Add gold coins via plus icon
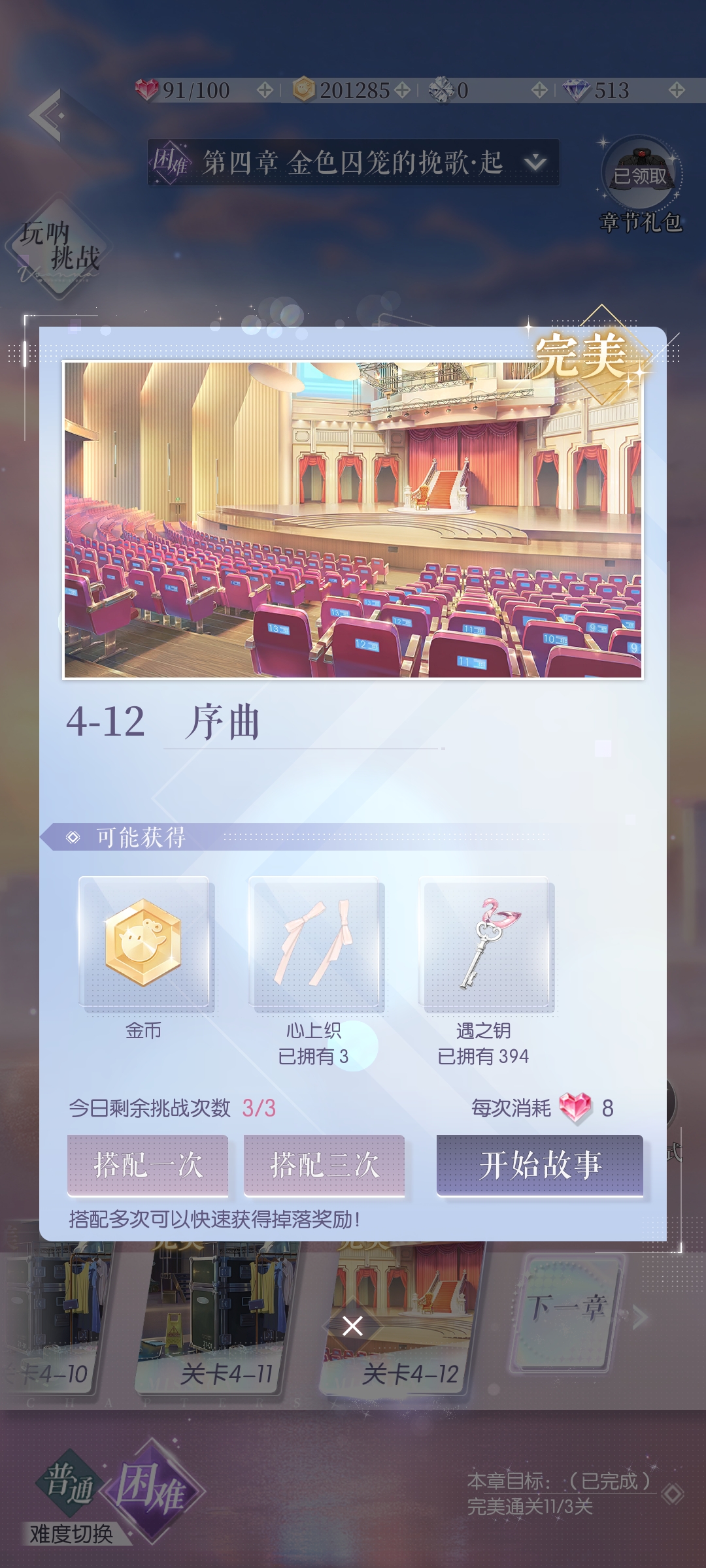This screenshot has width=706, height=1568. (403, 90)
